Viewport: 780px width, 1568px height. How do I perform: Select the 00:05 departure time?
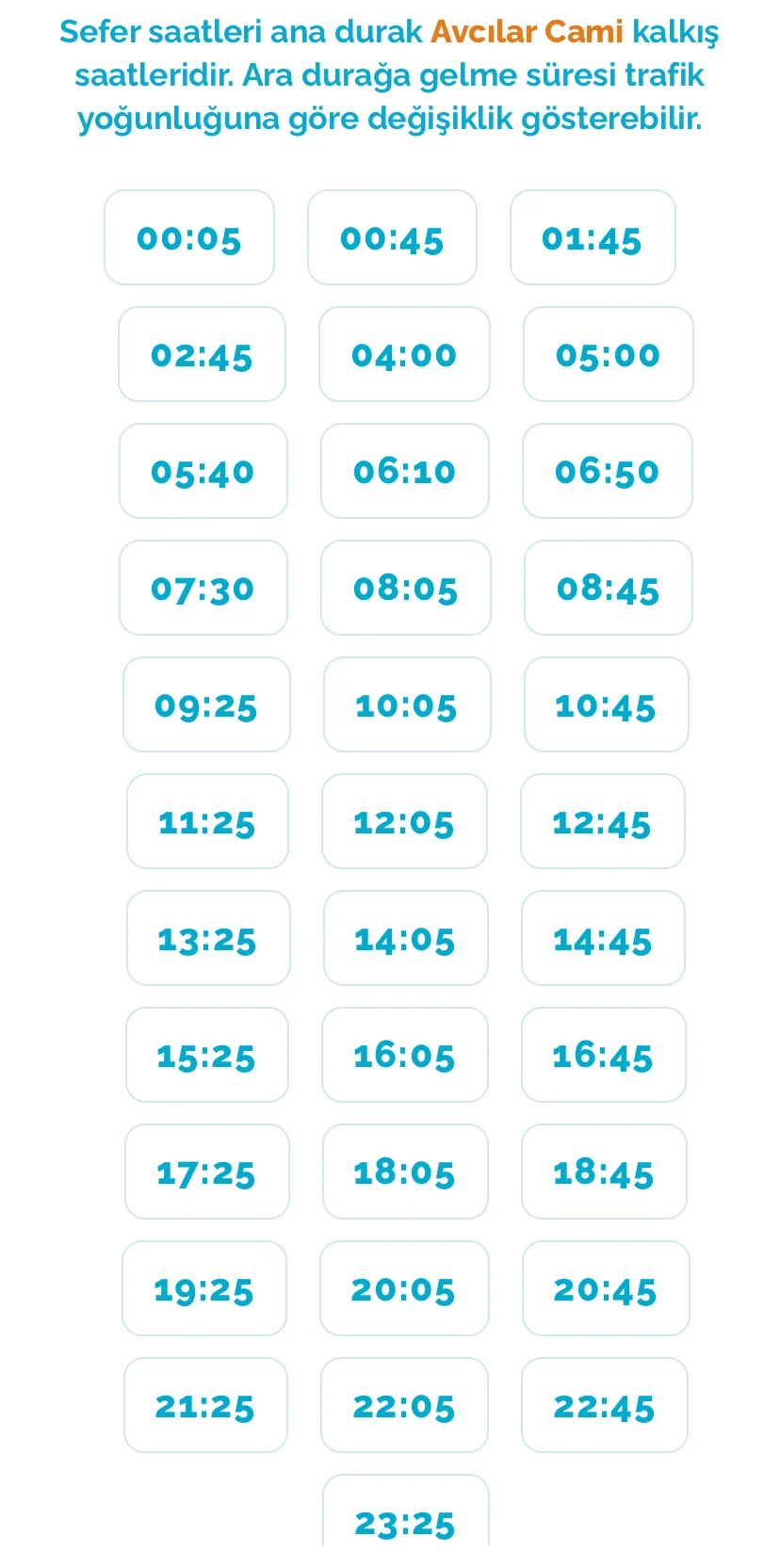coord(189,237)
